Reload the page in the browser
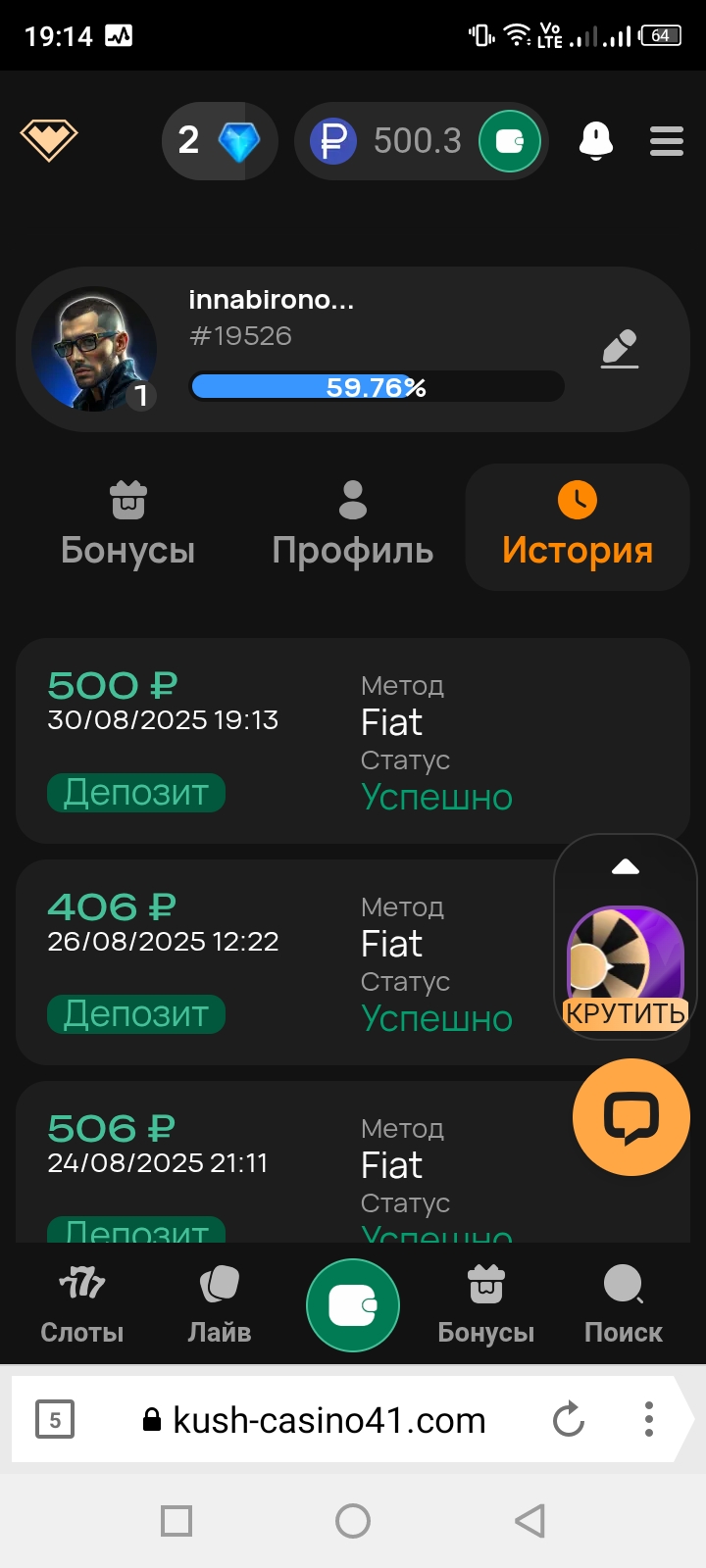The width and height of the screenshot is (706, 1568). pyautogui.click(x=569, y=1419)
